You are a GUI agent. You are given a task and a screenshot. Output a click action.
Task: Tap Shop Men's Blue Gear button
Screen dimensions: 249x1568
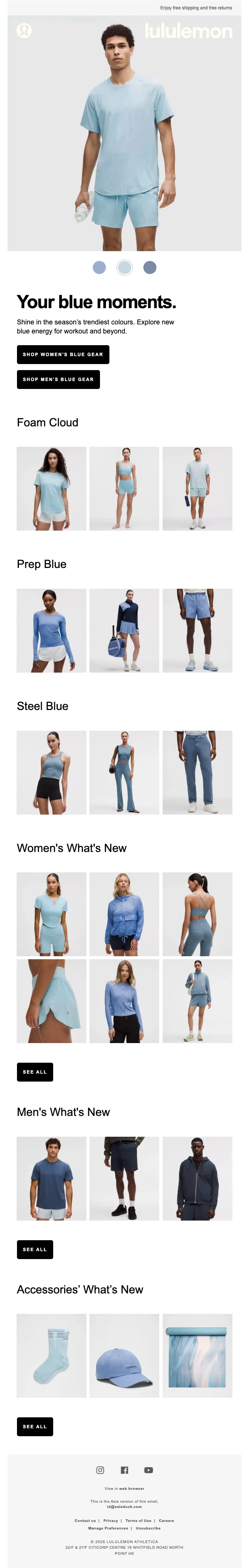point(58,379)
